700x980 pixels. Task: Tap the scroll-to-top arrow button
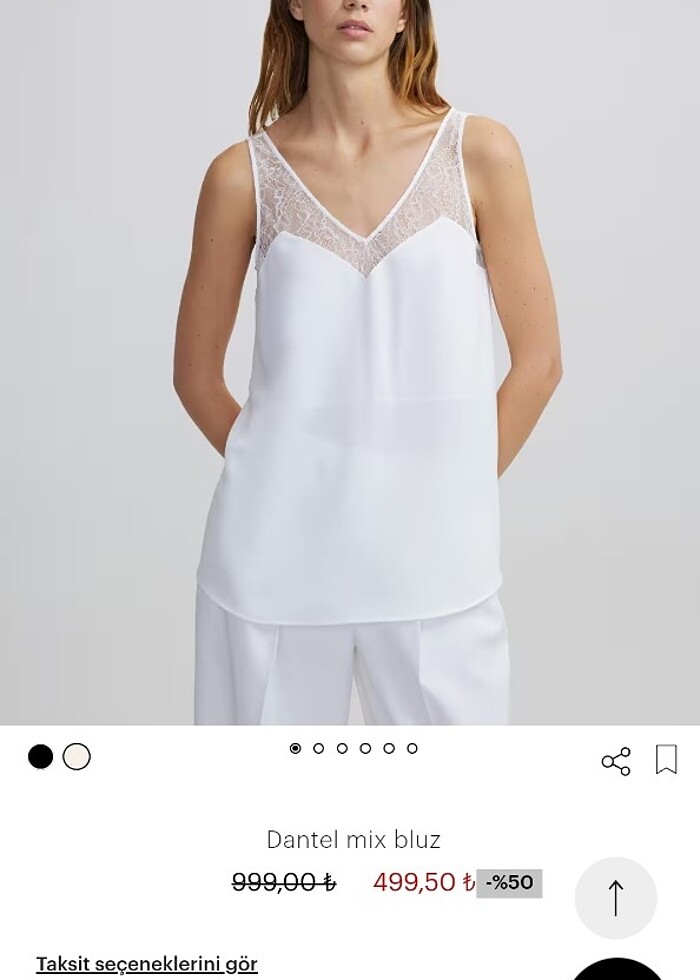coord(616,897)
